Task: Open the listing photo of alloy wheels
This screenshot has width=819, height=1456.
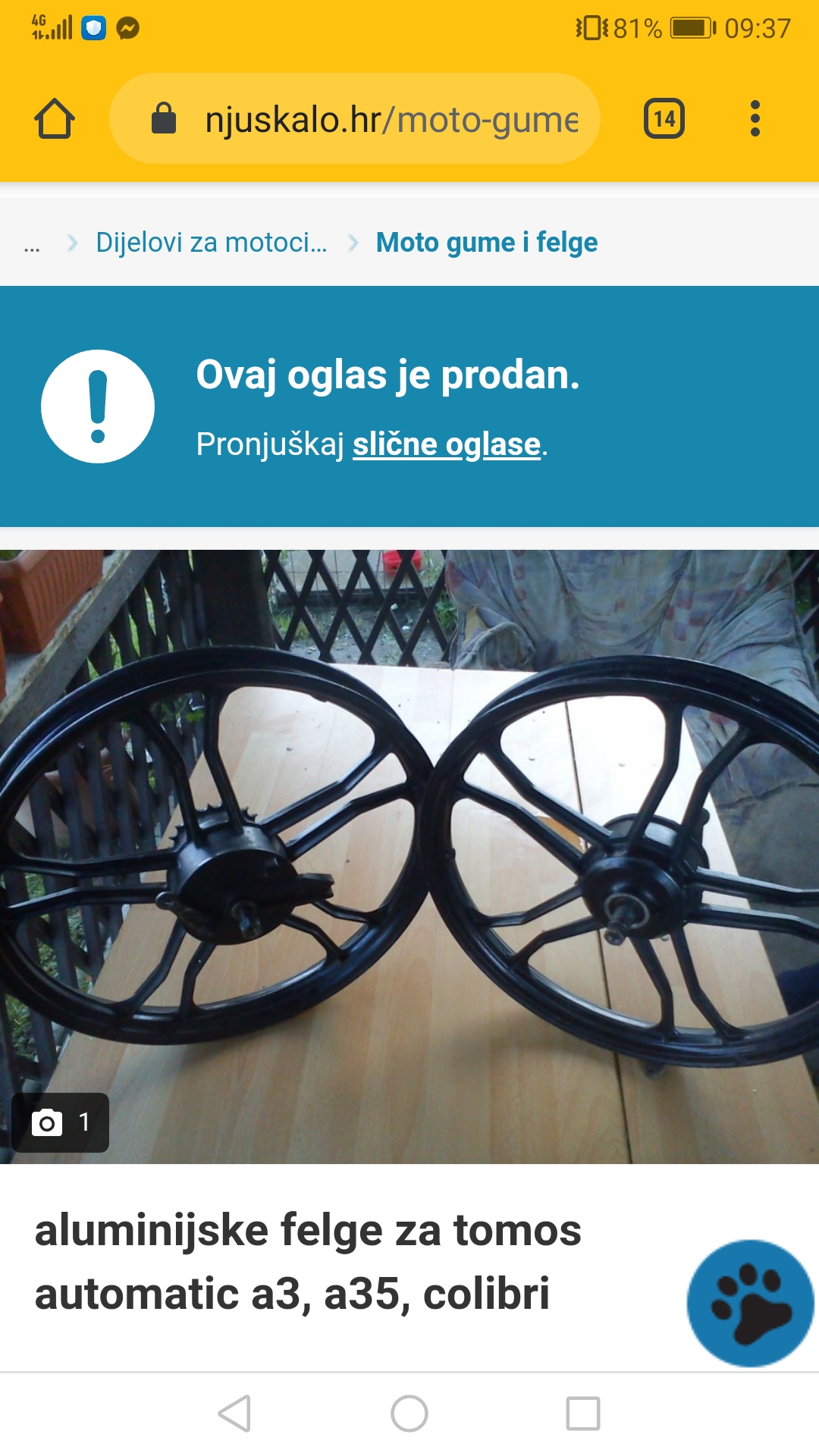Action: click(409, 857)
